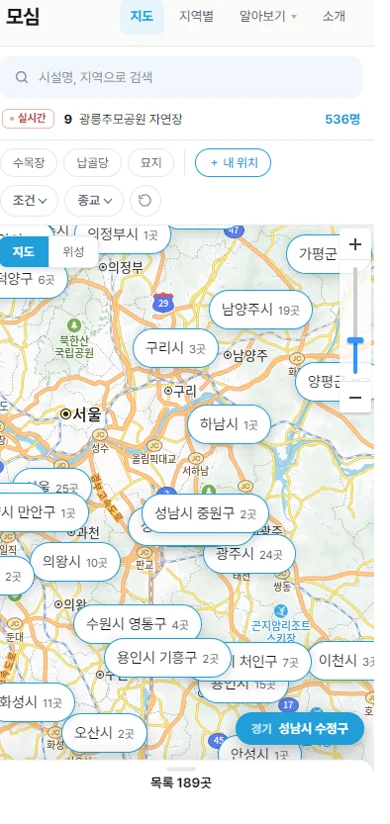Filter by 납골당

tap(93, 162)
